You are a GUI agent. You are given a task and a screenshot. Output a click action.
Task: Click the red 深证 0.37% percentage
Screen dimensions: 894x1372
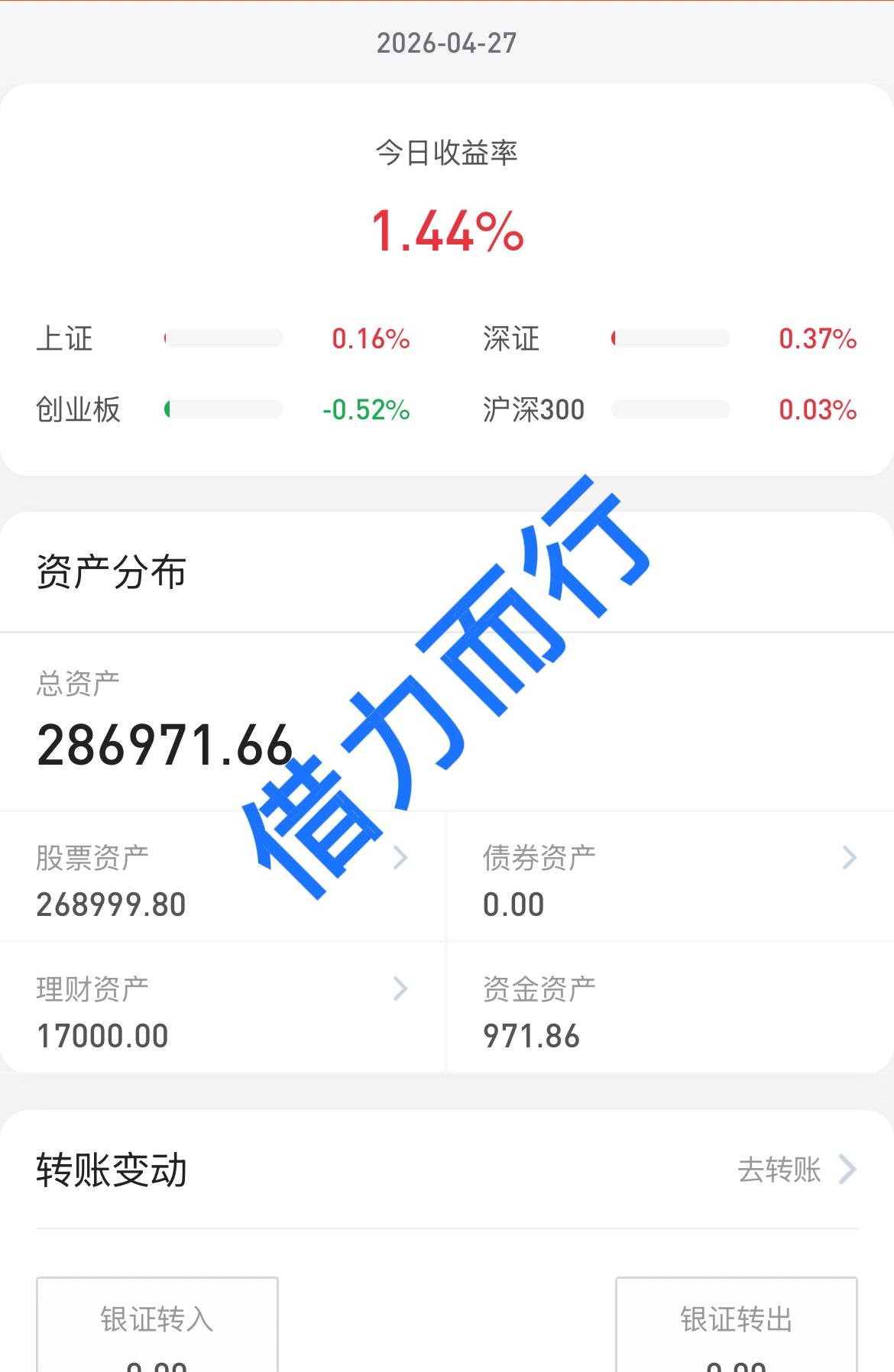(x=815, y=338)
